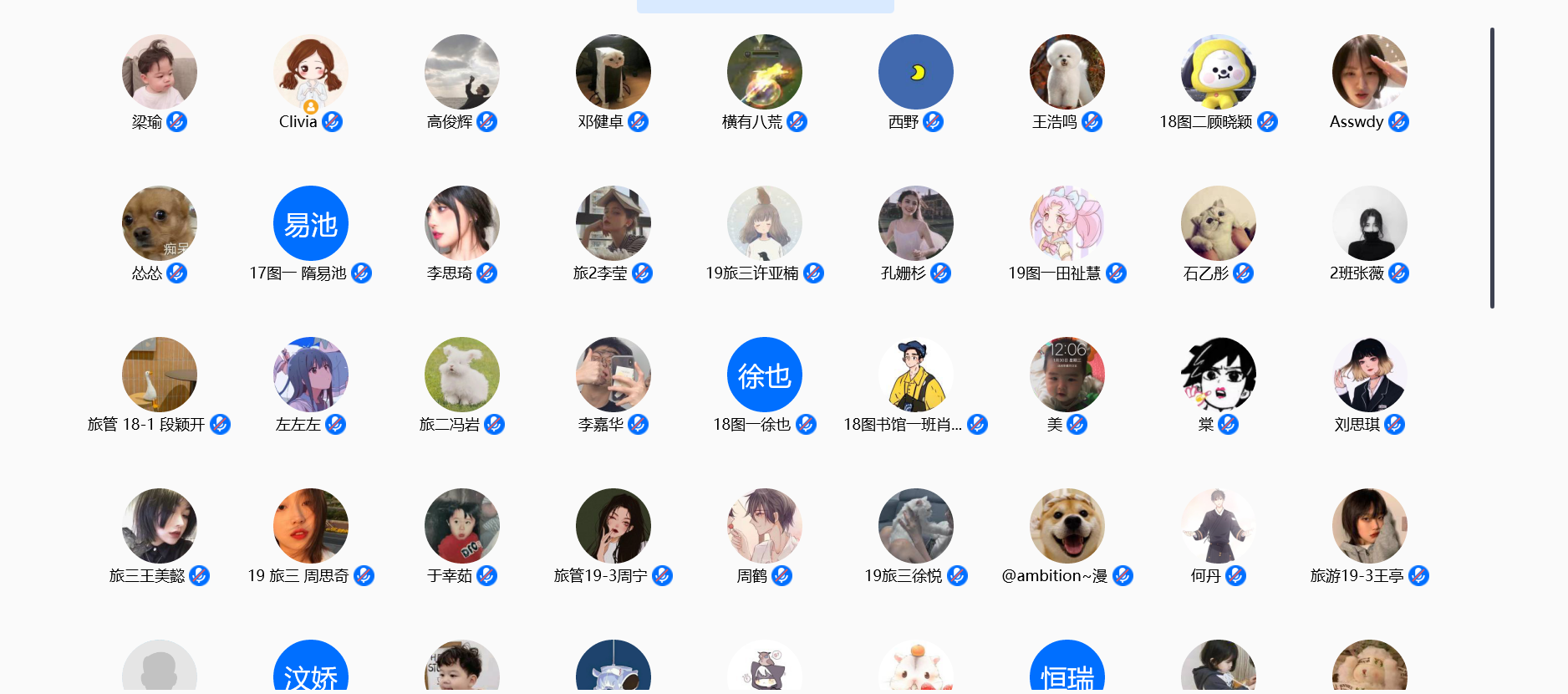Open 石乙彤's cat avatar
Viewport: 1568px width, 694px height.
(1218, 223)
